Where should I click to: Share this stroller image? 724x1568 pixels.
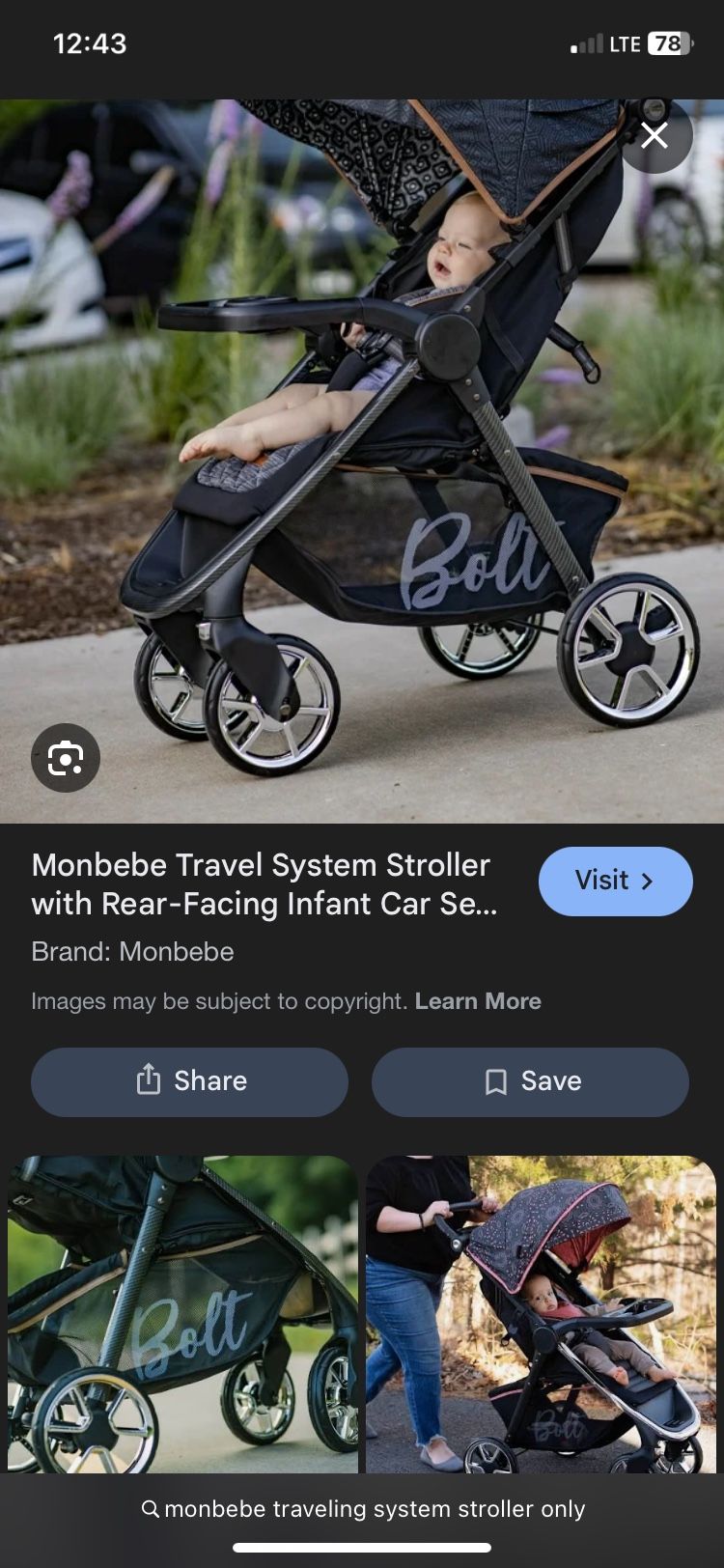click(189, 1081)
